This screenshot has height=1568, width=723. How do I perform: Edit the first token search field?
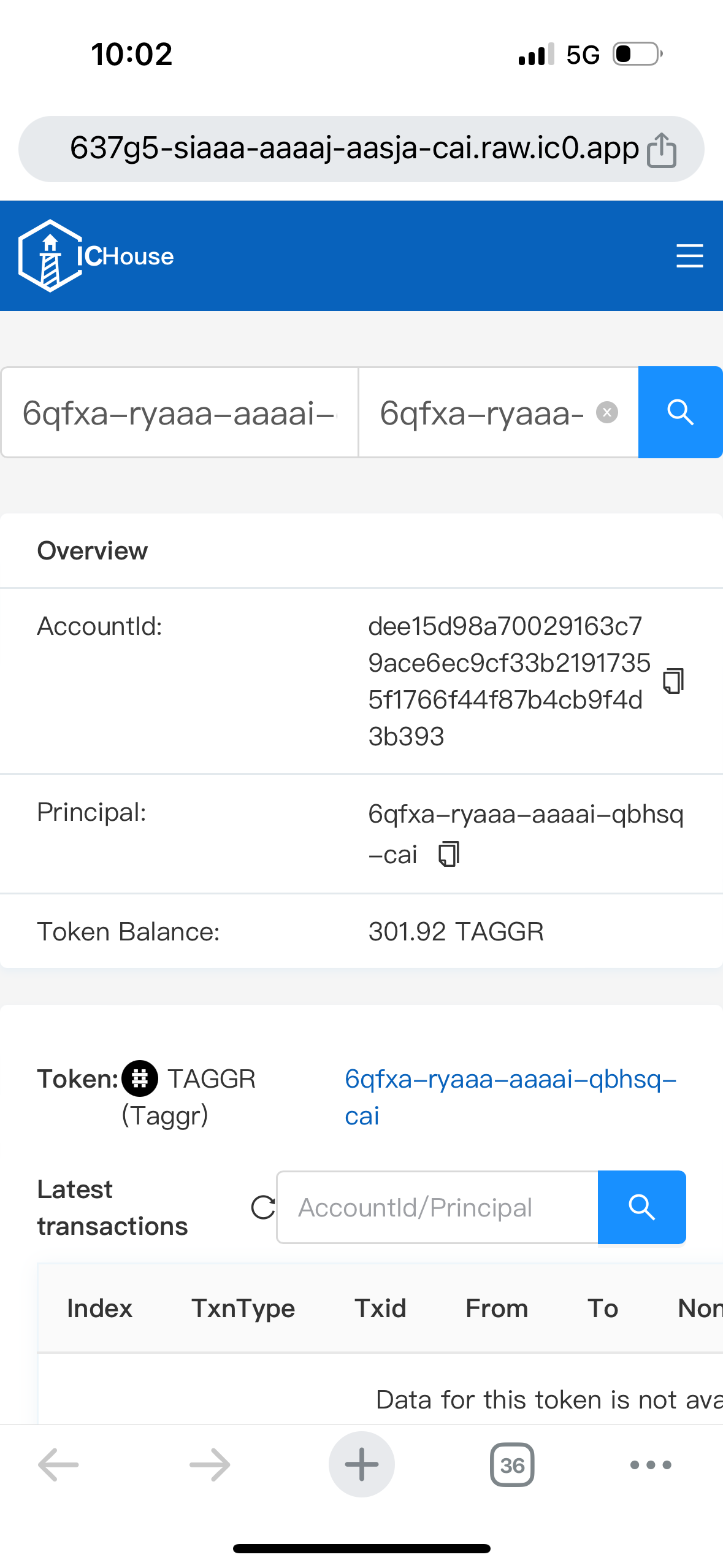click(x=179, y=412)
